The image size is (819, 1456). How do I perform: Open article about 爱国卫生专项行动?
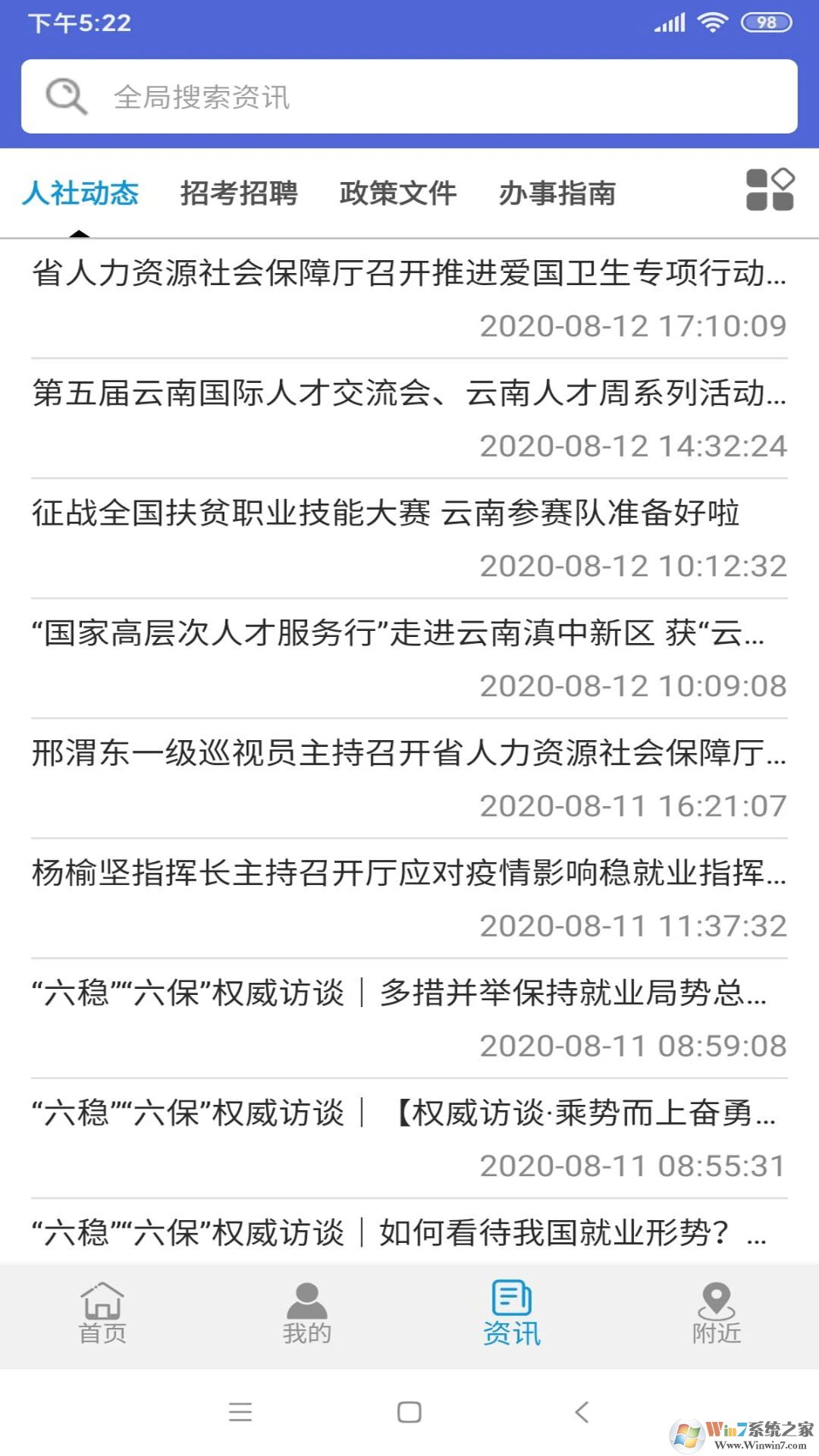(x=409, y=273)
